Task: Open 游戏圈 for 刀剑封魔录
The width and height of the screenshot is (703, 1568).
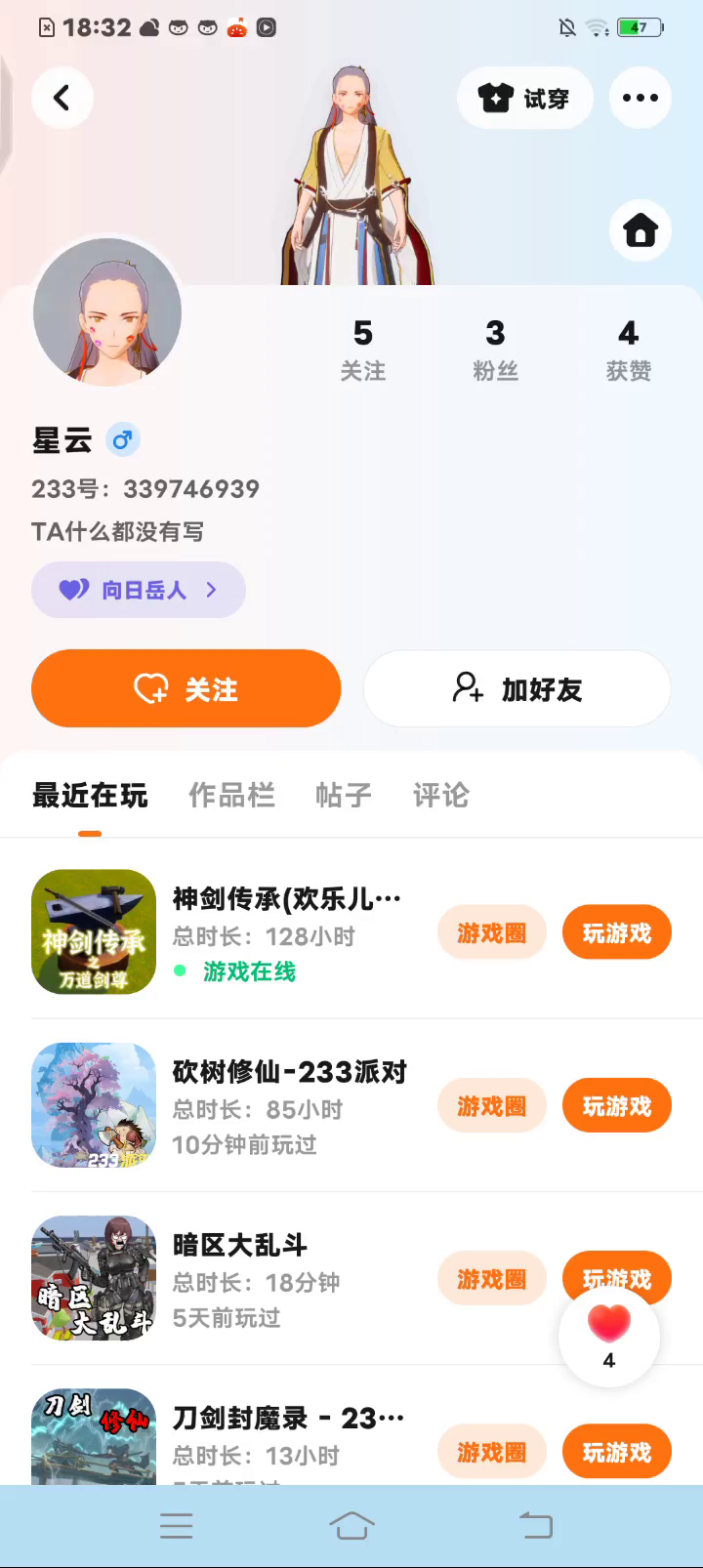Action: [x=491, y=1452]
